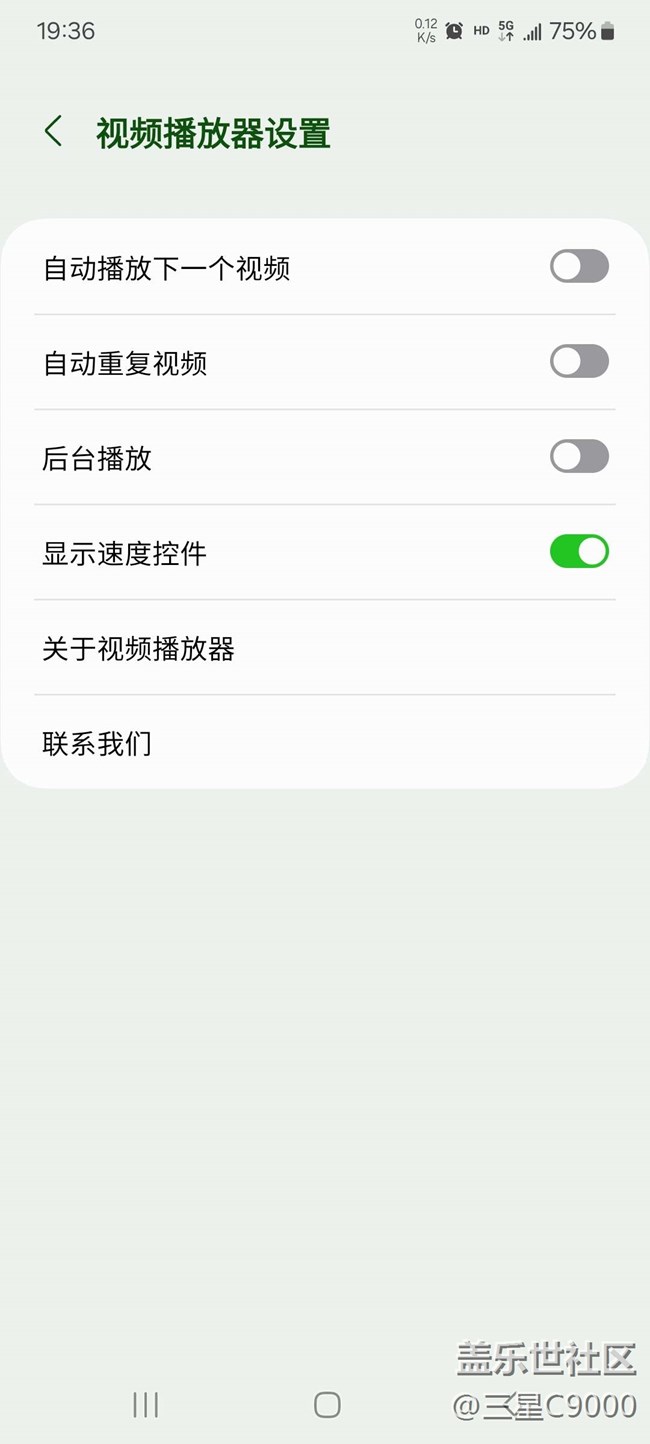Open 关于视频播放器
This screenshot has height=1444, width=650.
(325, 648)
